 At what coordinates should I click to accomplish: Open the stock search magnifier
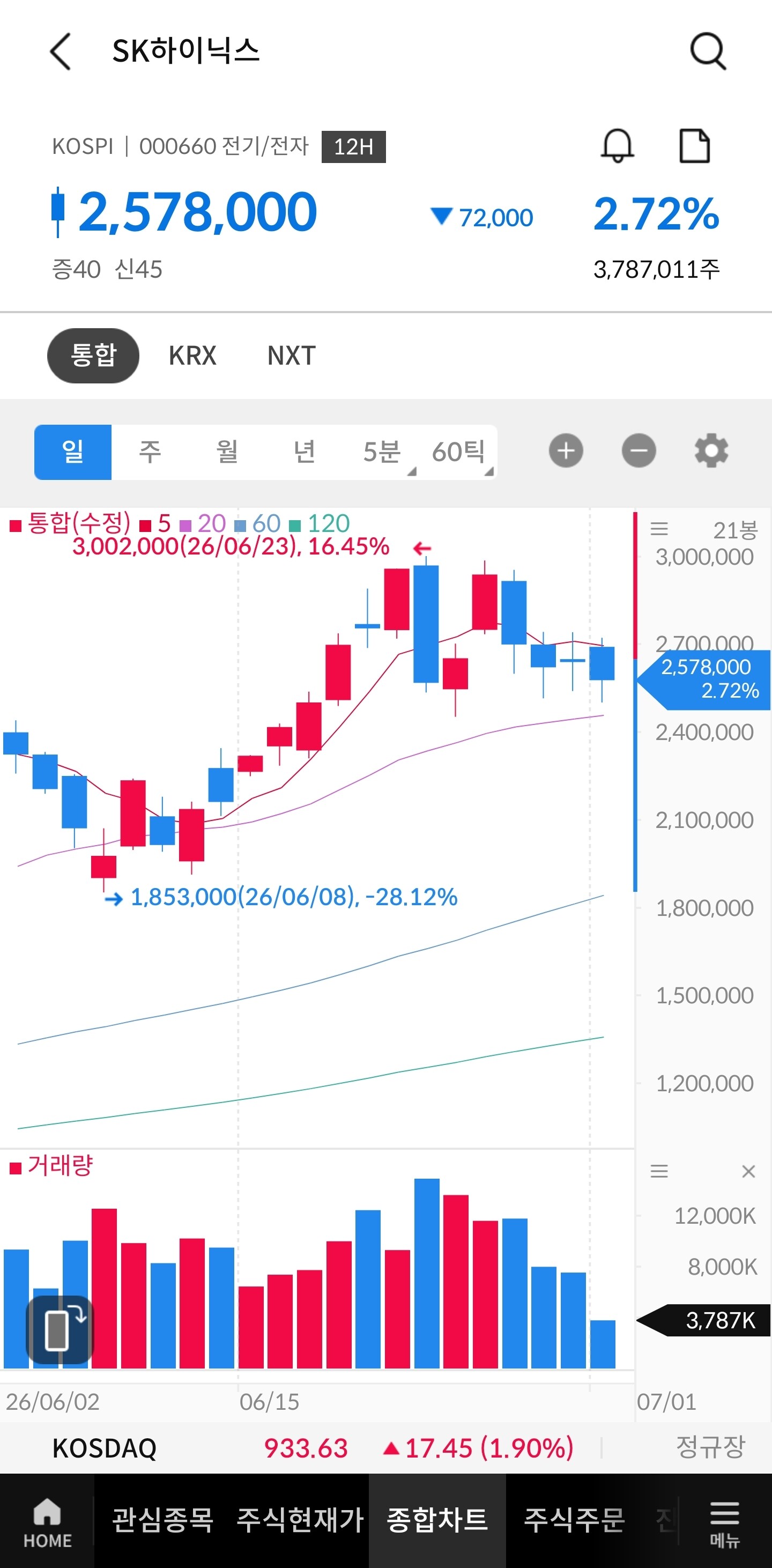point(708,51)
